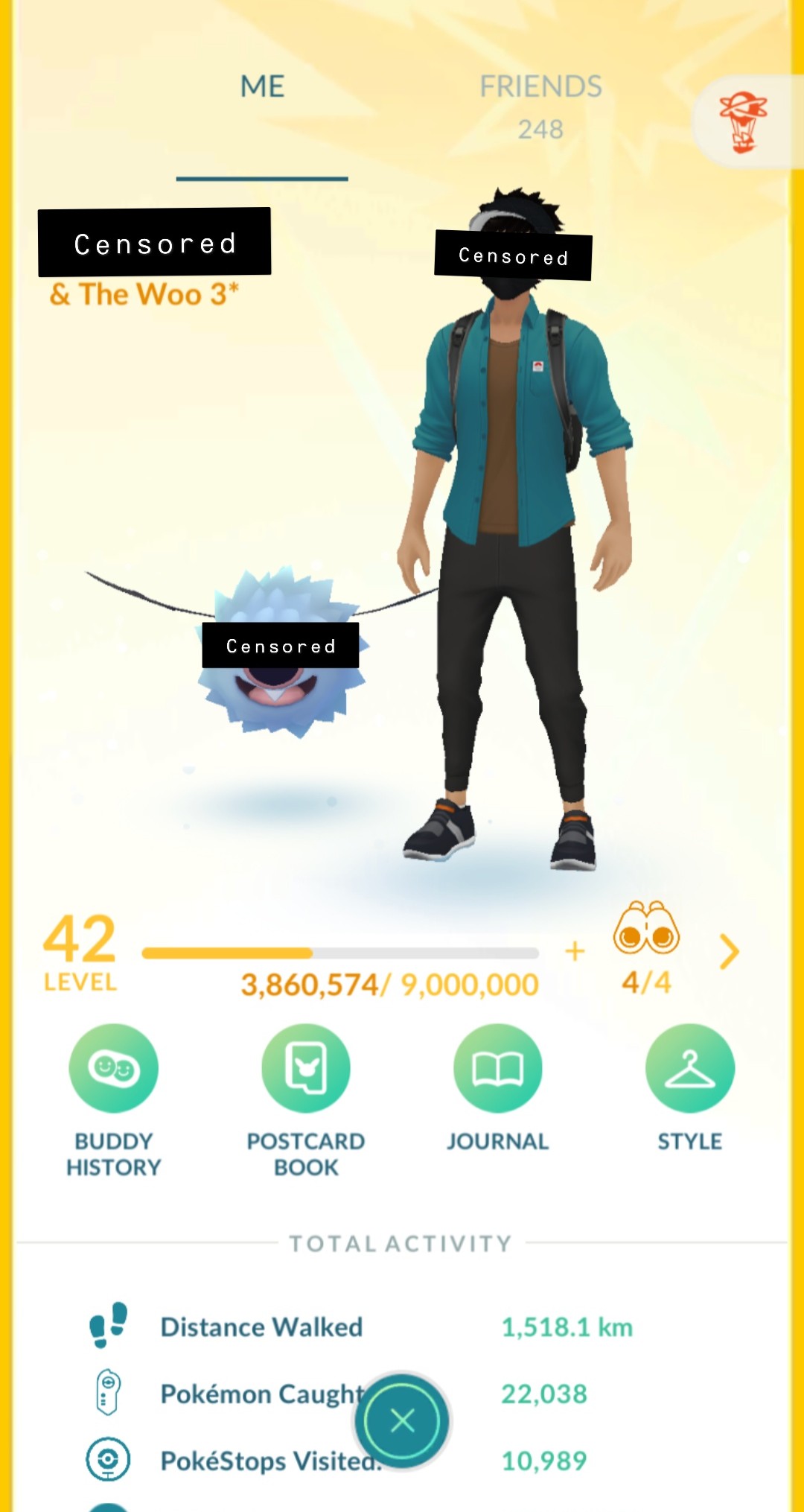Tap the plus sign beside the XP bar
Viewport: 804px width, 1512px height.
coord(575,951)
